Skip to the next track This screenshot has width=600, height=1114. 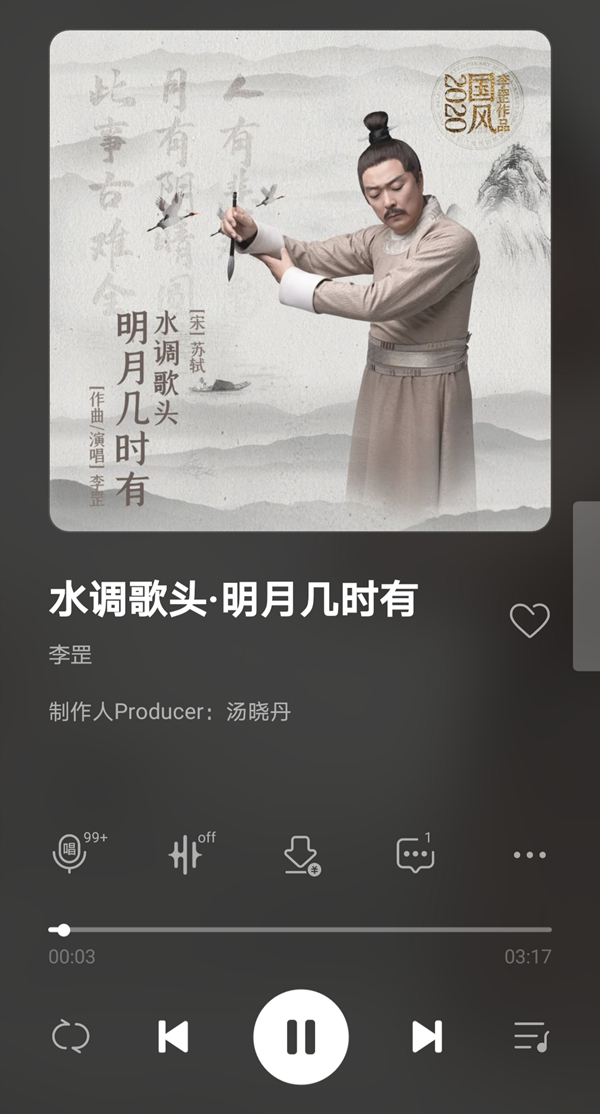(x=427, y=1037)
